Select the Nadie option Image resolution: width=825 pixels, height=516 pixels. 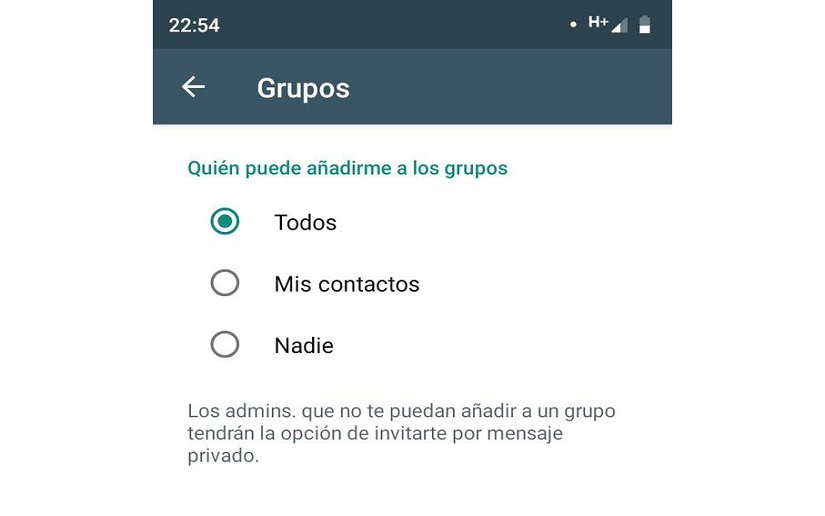[x=225, y=345]
